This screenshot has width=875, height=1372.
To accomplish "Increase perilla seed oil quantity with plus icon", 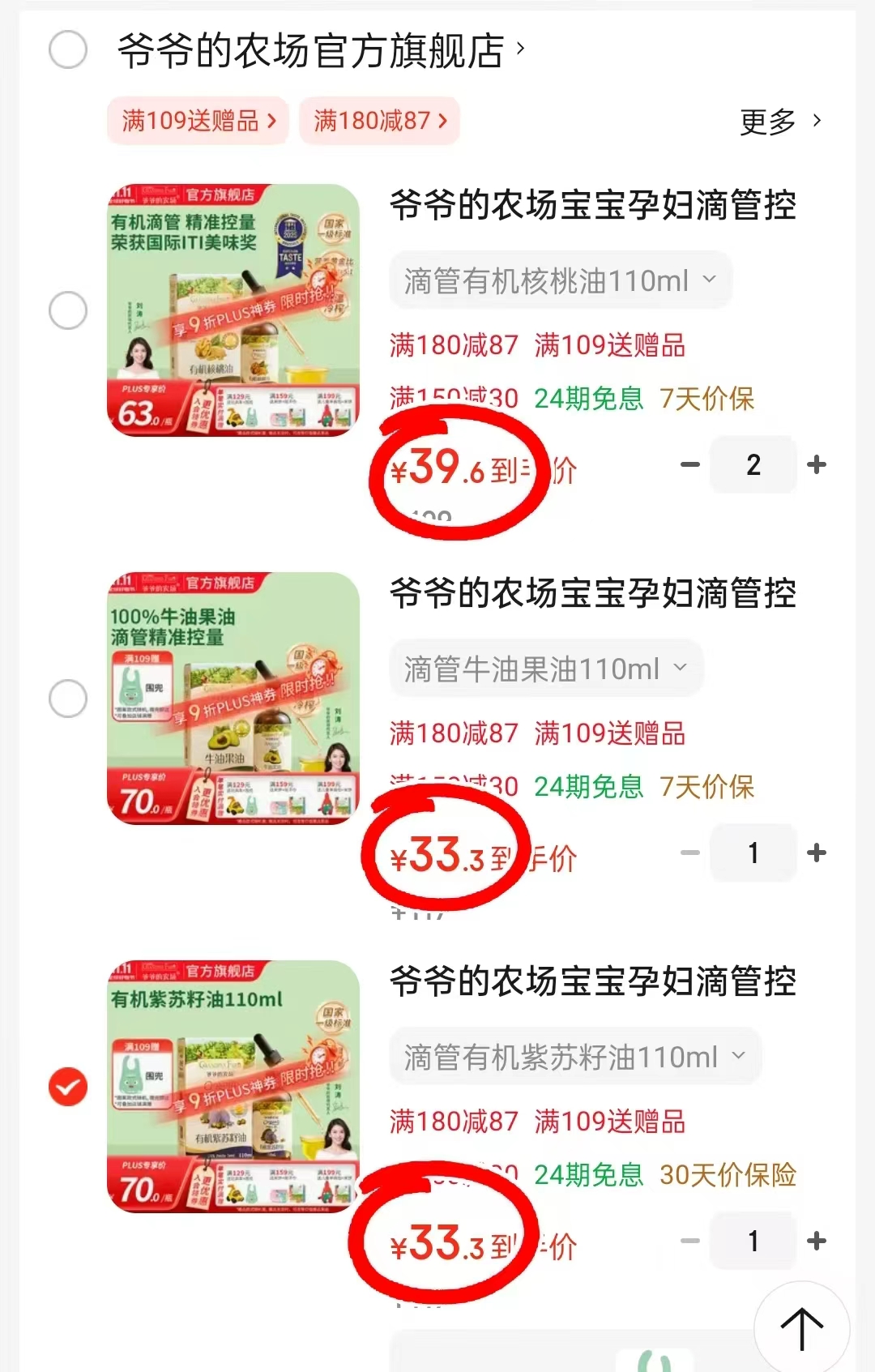I will coord(816,1240).
